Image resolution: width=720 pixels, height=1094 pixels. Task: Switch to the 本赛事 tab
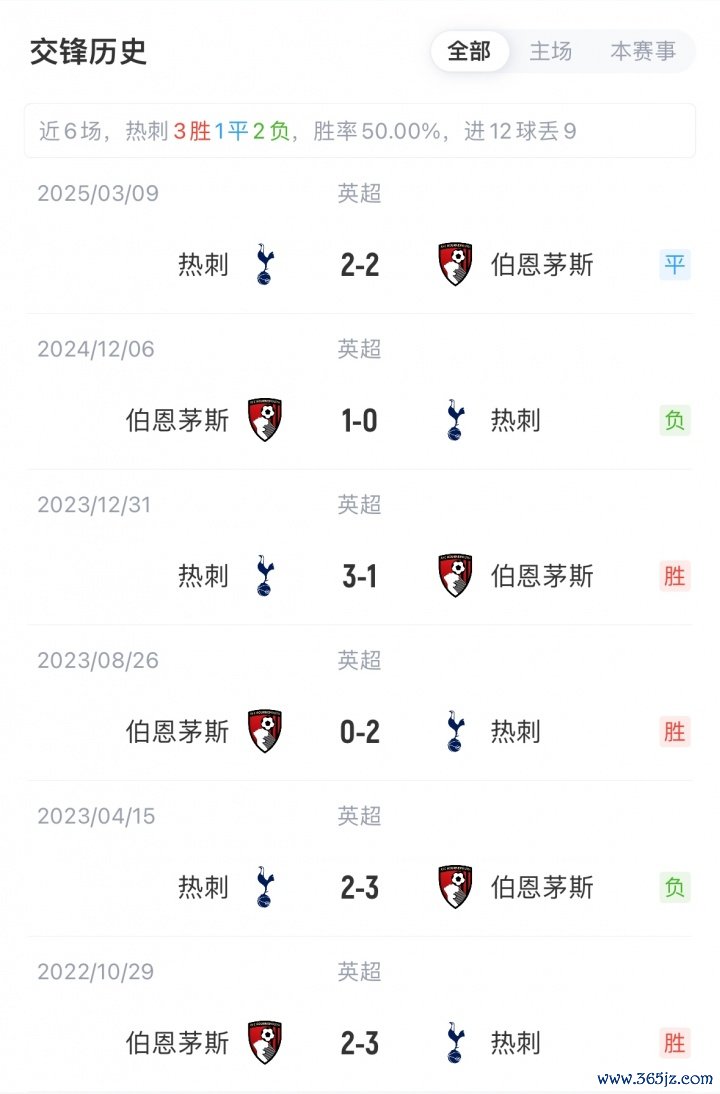point(643,52)
